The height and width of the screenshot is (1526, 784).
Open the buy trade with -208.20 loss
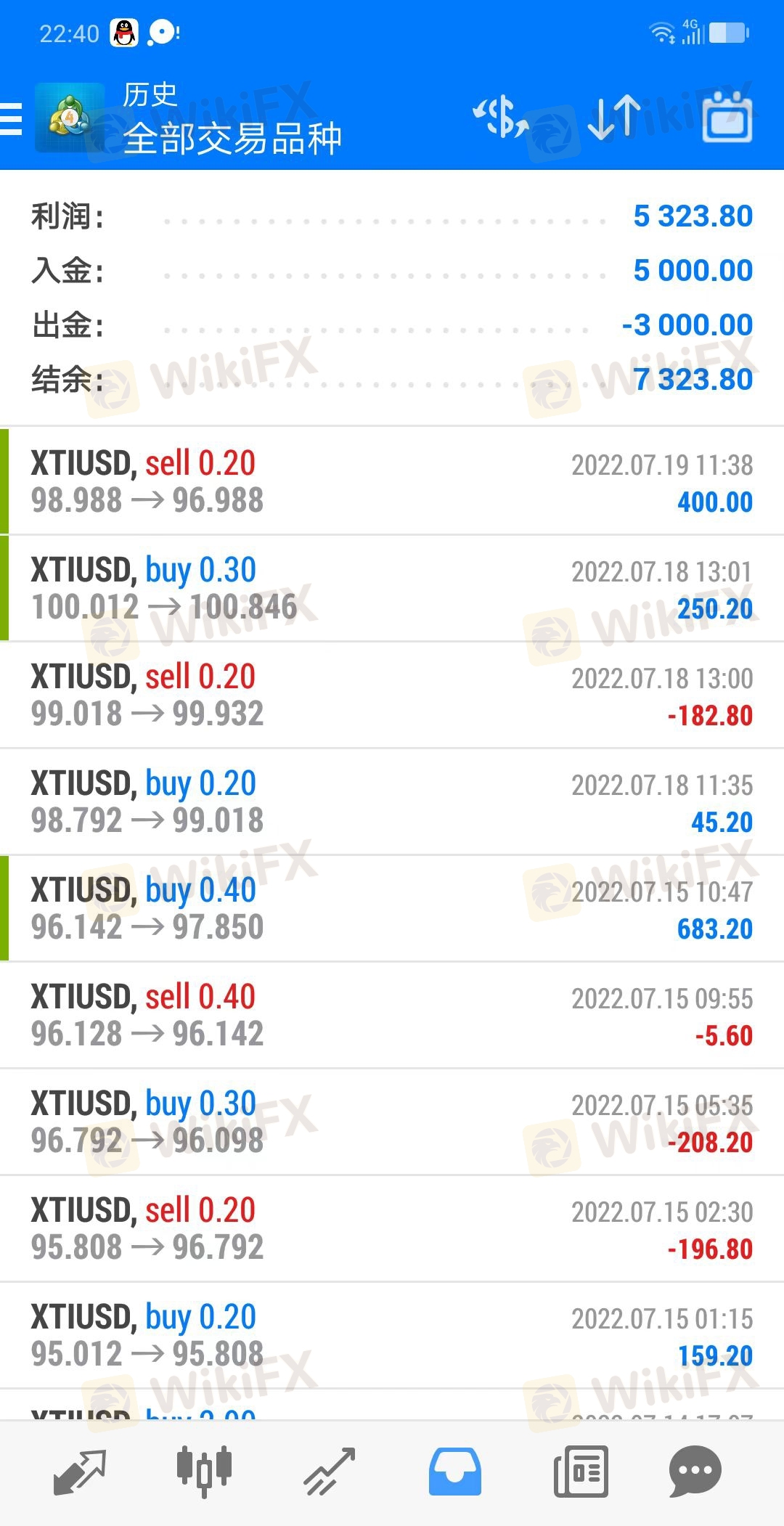click(x=392, y=1122)
